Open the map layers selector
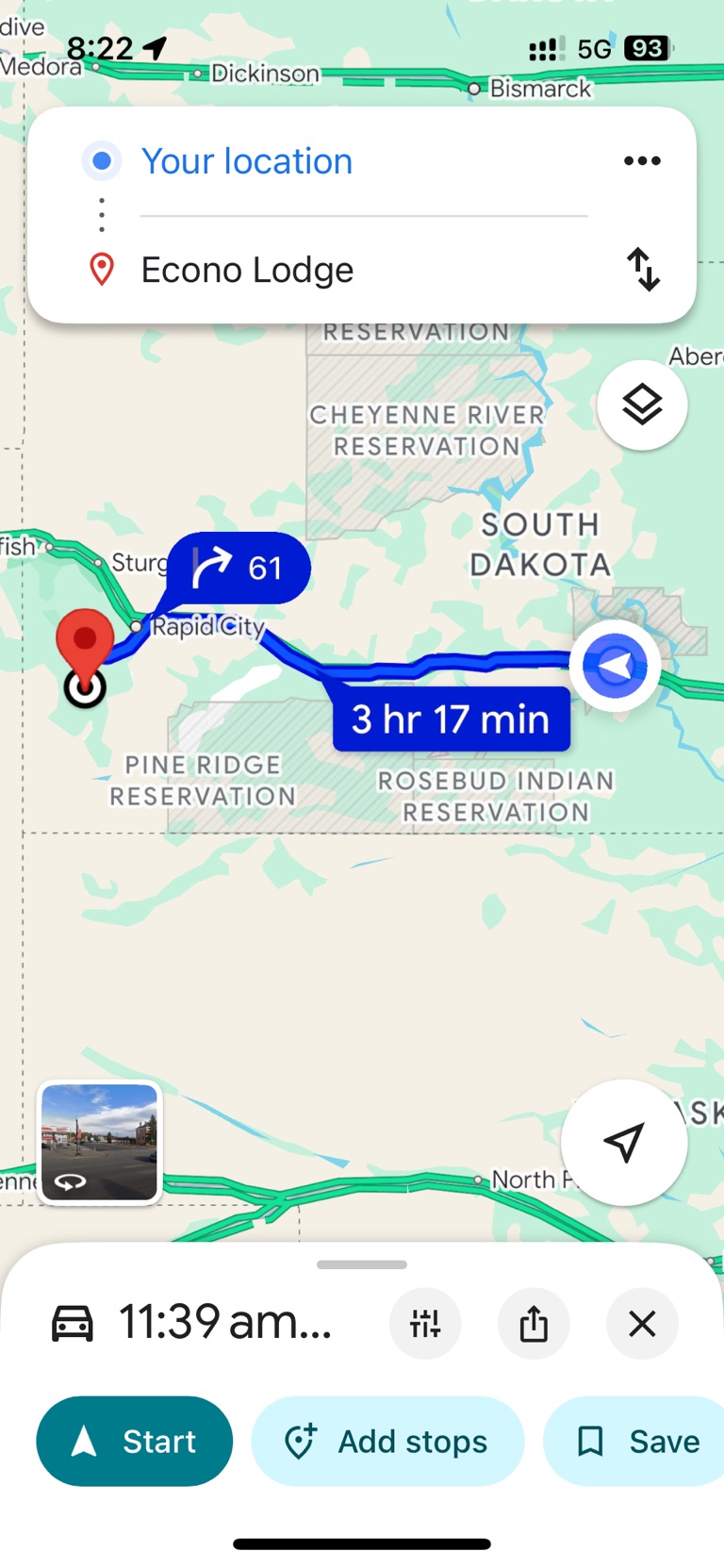The image size is (724, 1568). [x=642, y=405]
